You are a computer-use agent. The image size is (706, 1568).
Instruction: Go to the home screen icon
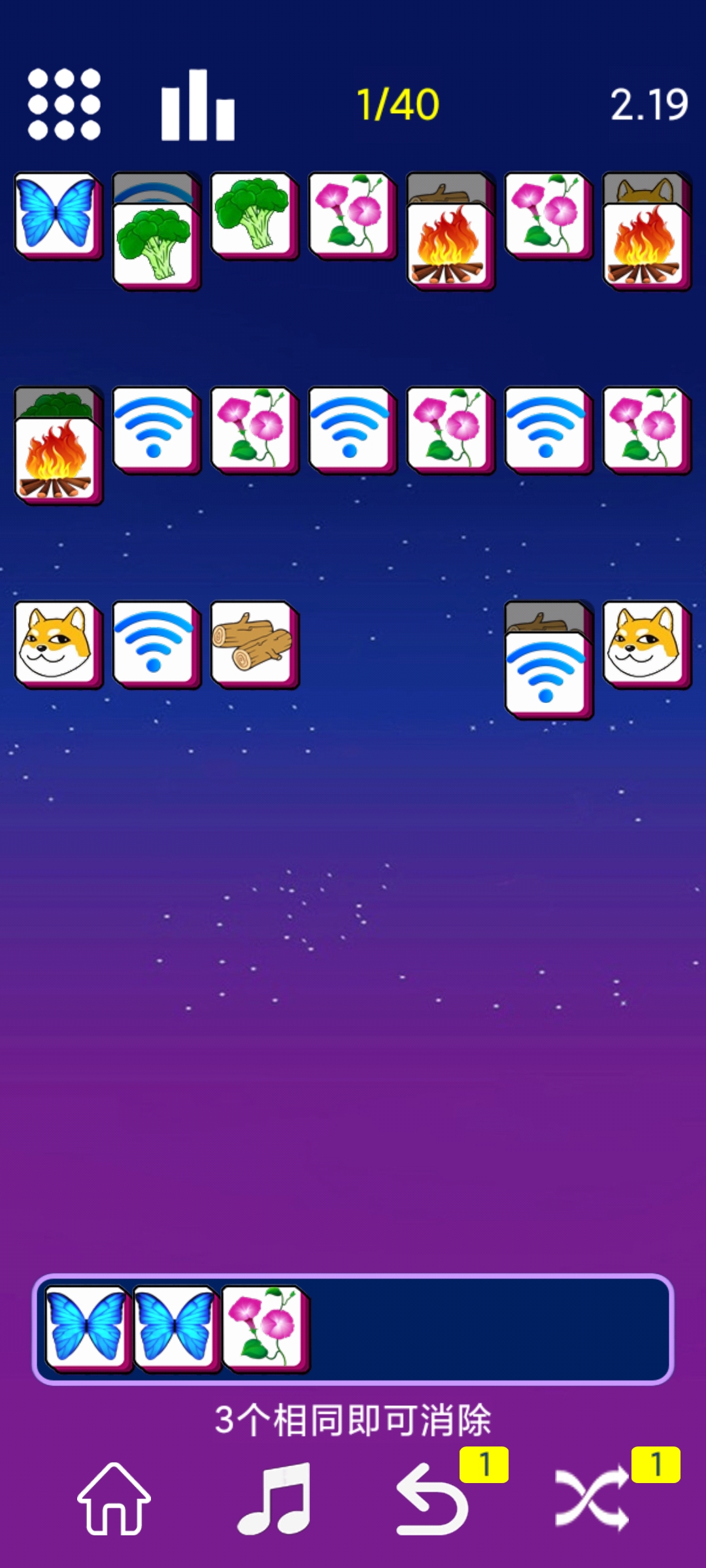114,1499
